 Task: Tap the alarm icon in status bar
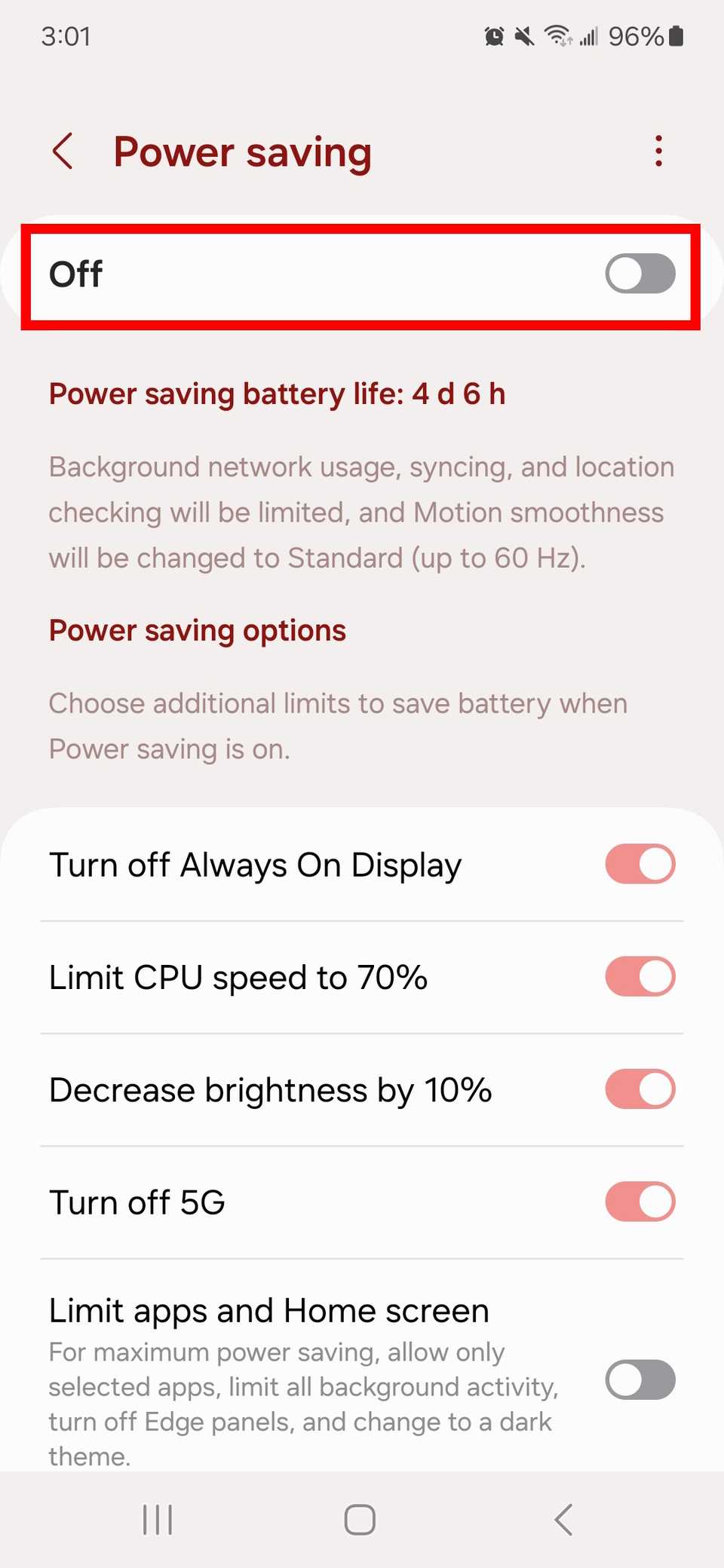tap(494, 35)
